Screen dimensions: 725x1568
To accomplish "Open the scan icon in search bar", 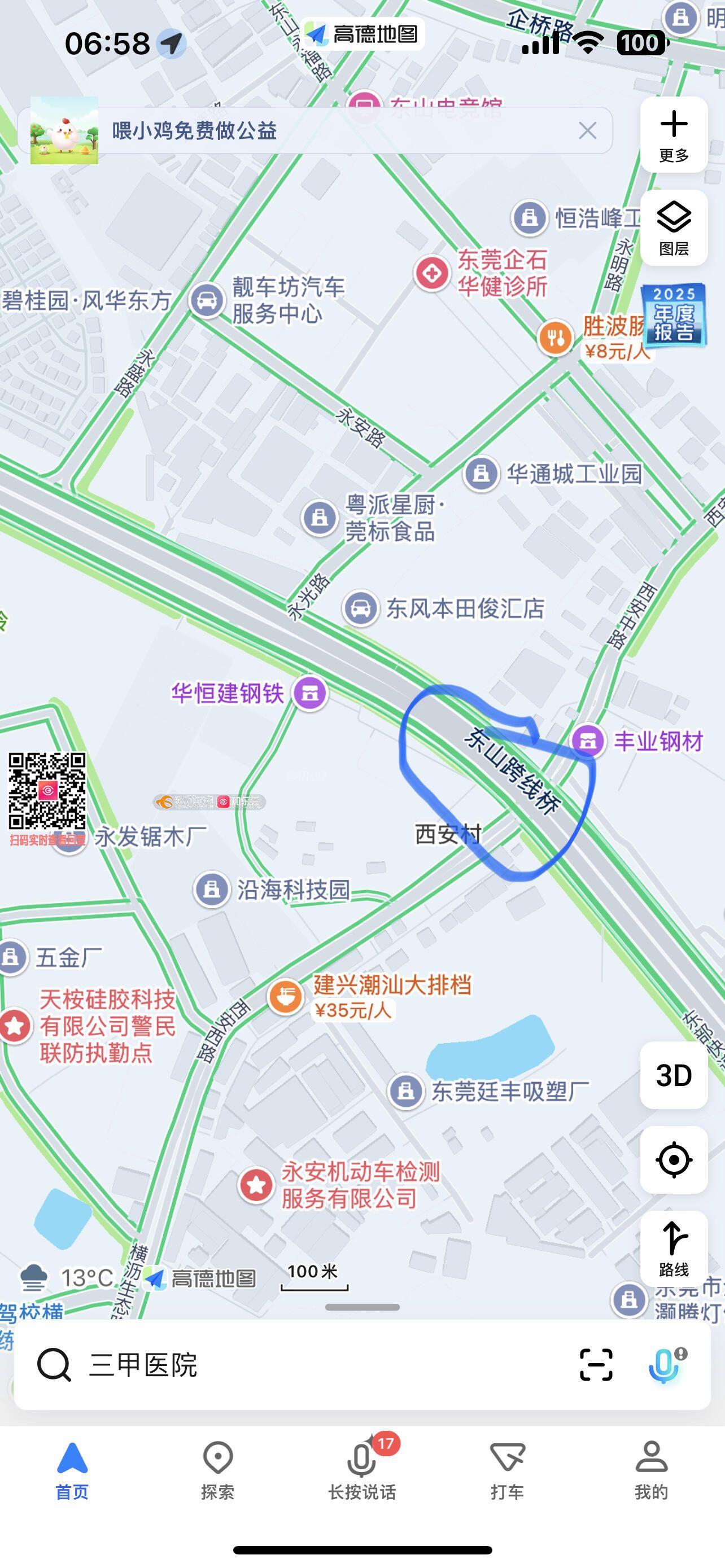I will pos(595,1365).
